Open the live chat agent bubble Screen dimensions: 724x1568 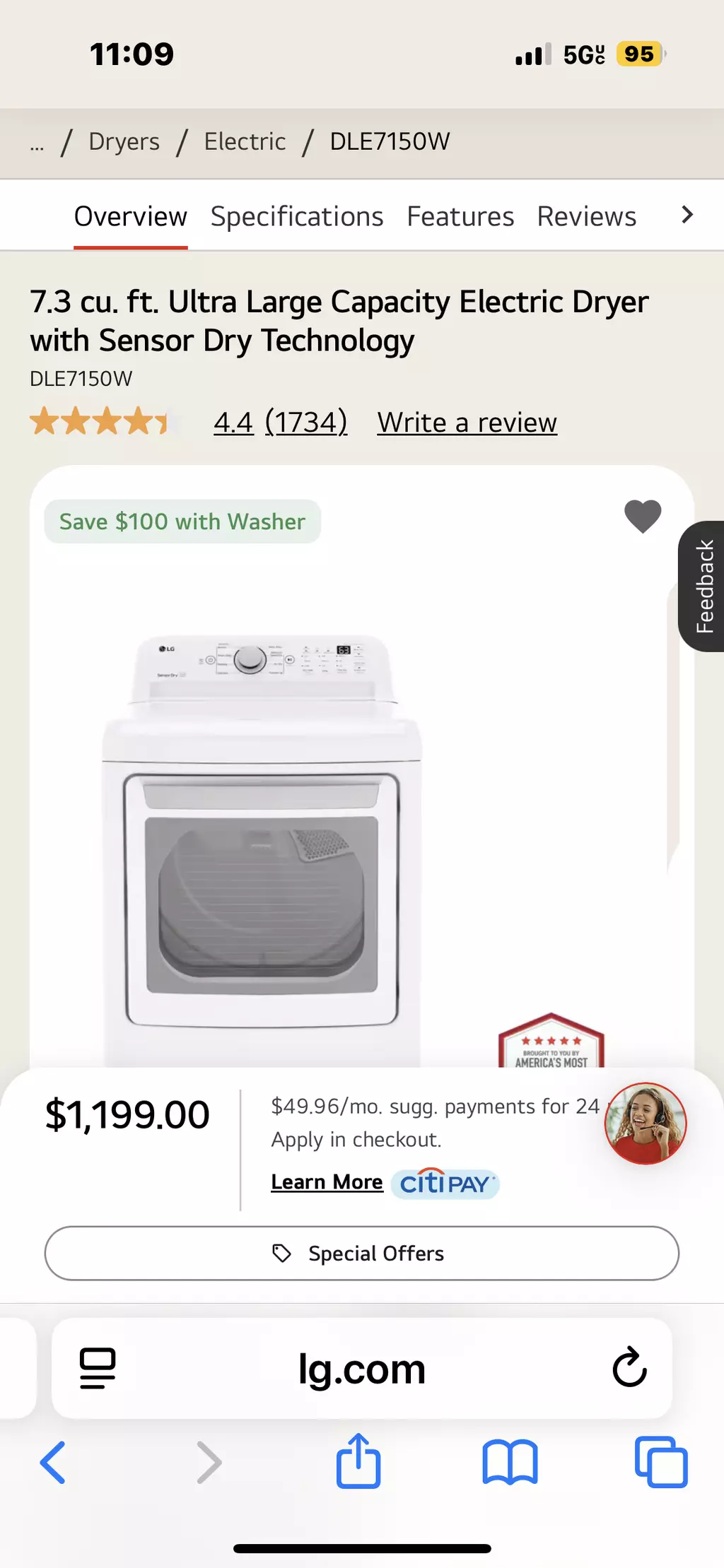tap(645, 1123)
